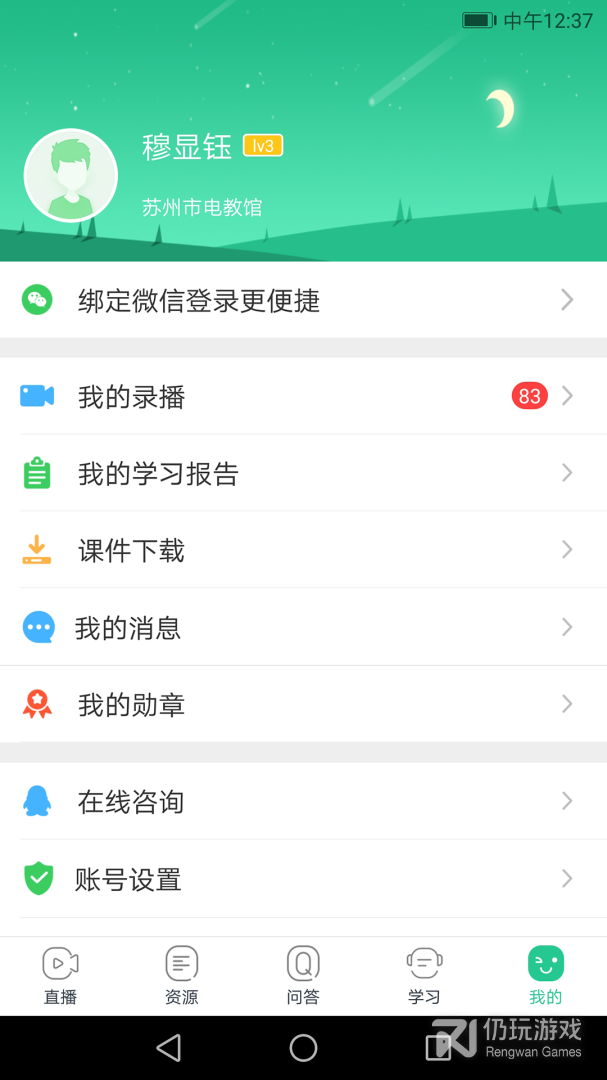Go to 课件下载 courseware downloads

point(300,550)
